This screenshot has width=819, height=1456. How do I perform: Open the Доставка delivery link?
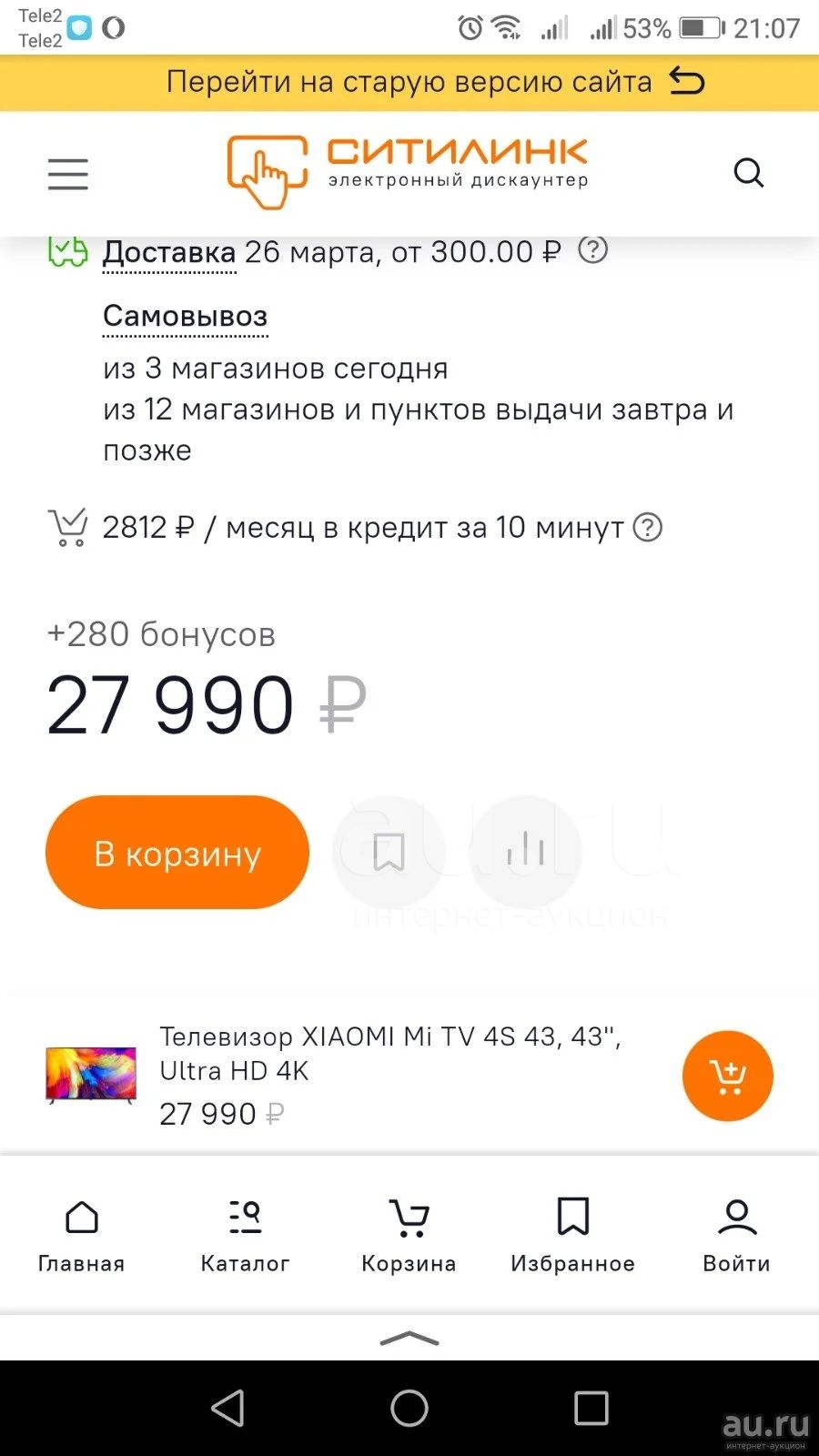[x=169, y=252]
